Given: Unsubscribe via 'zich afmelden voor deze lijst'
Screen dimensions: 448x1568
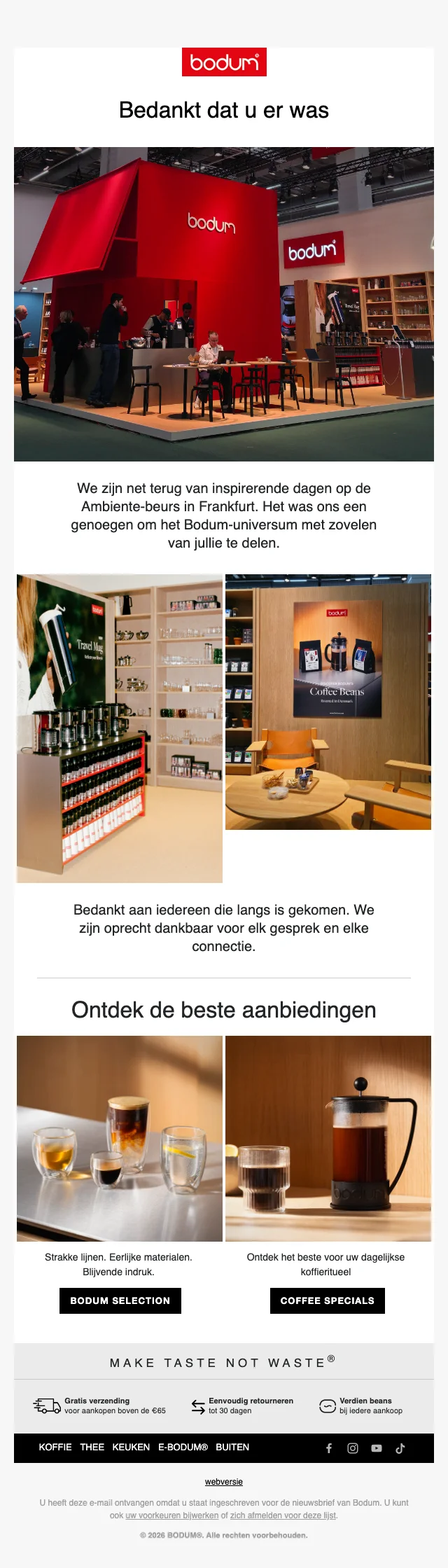Looking at the screenshot, I should click(x=283, y=1515).
